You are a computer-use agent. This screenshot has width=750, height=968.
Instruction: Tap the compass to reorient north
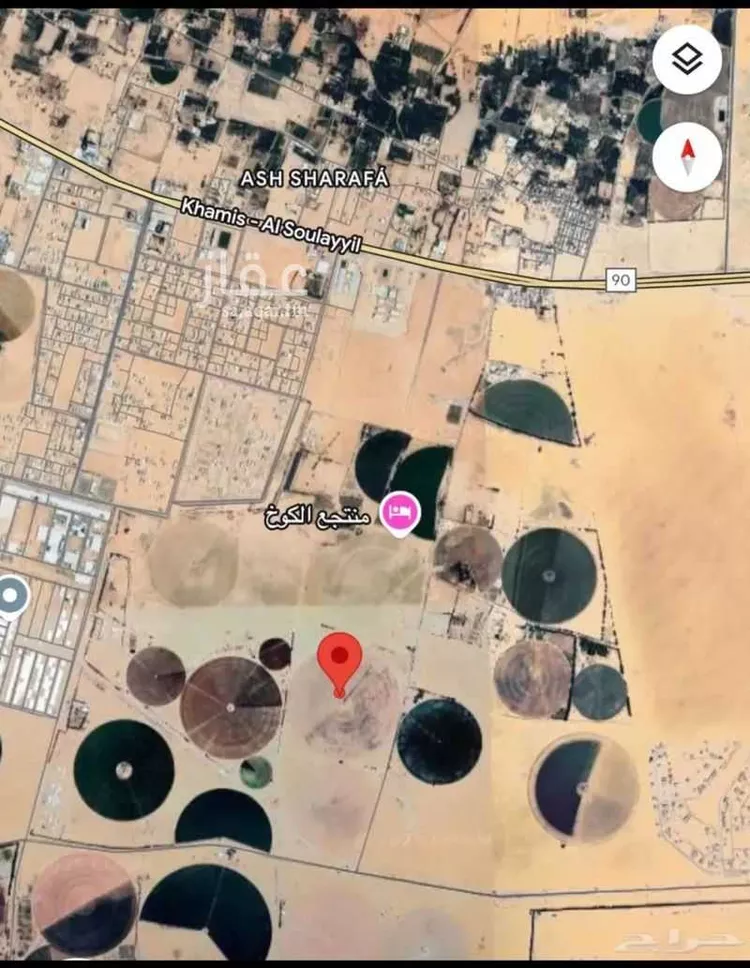click(687, 157)
